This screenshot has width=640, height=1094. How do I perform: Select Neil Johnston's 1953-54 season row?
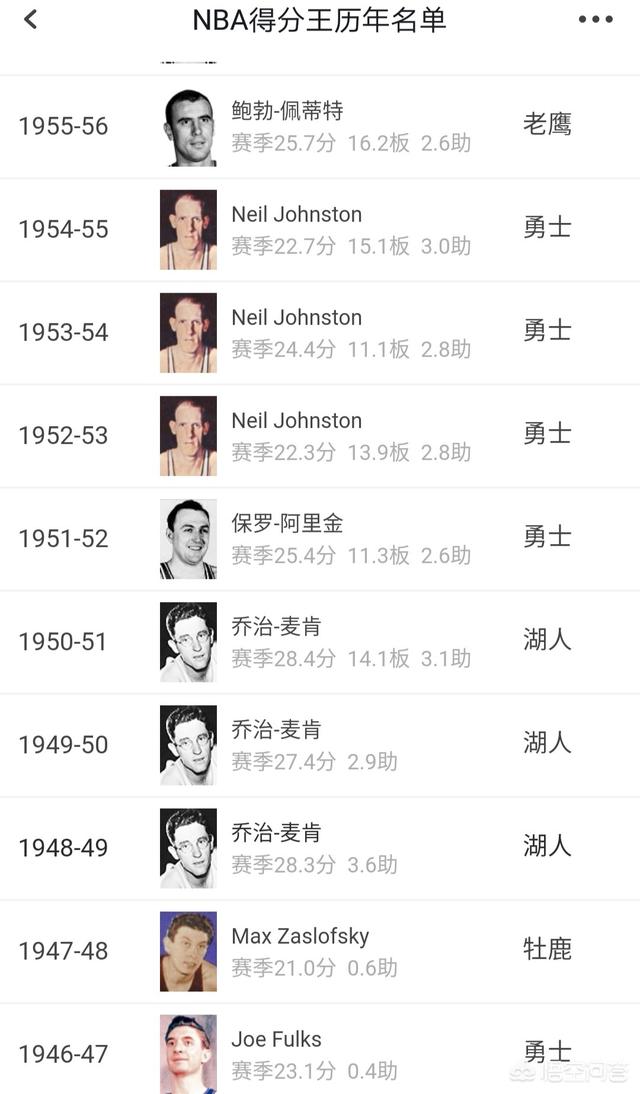pos(320,333)
